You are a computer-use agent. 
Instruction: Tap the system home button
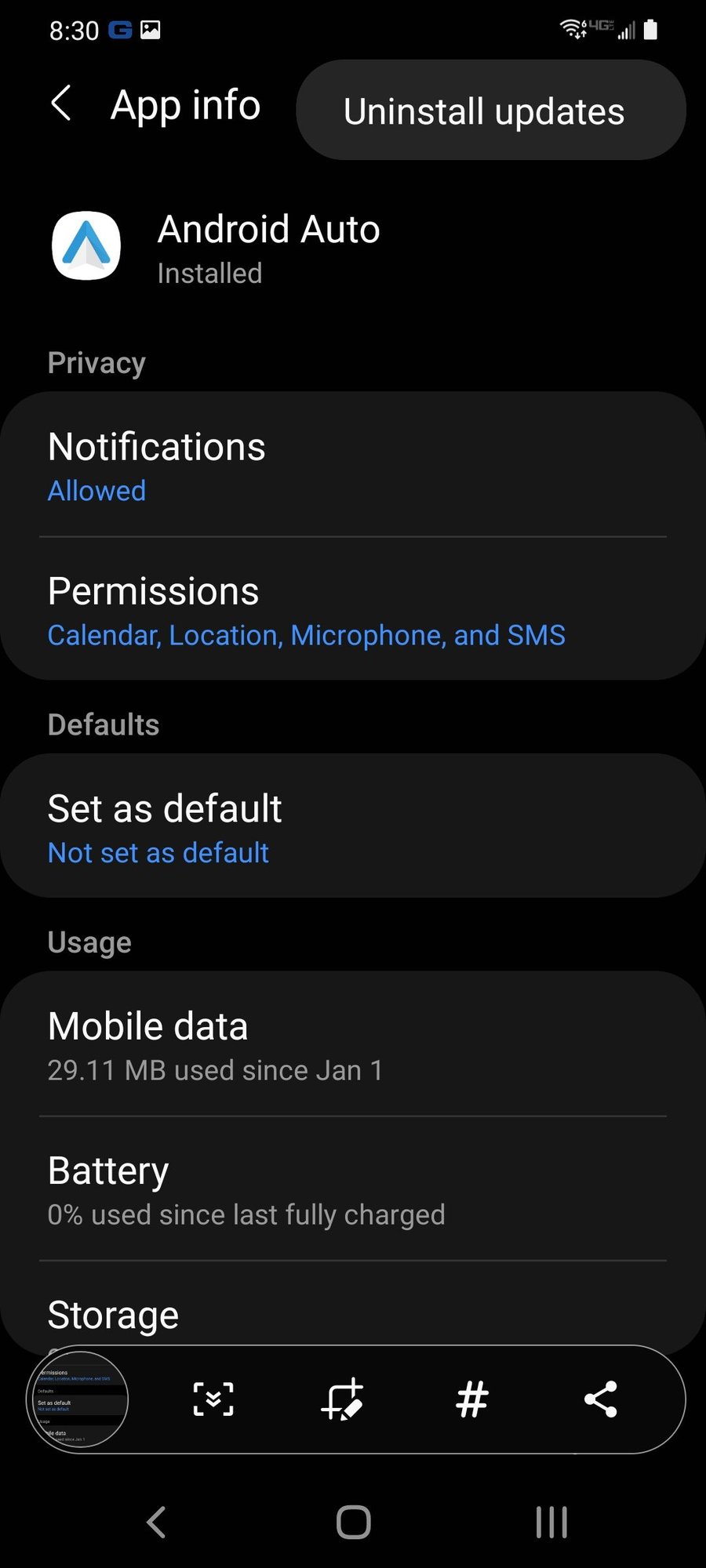click(353, 1523)
